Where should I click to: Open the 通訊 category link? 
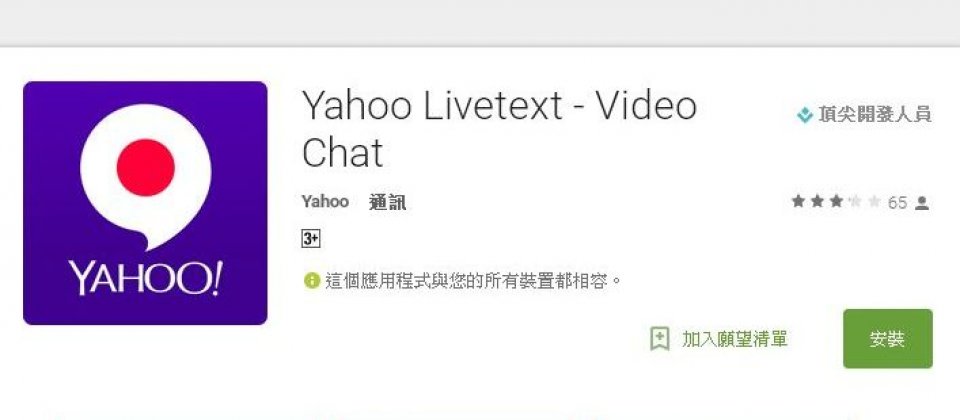[387, 202]
